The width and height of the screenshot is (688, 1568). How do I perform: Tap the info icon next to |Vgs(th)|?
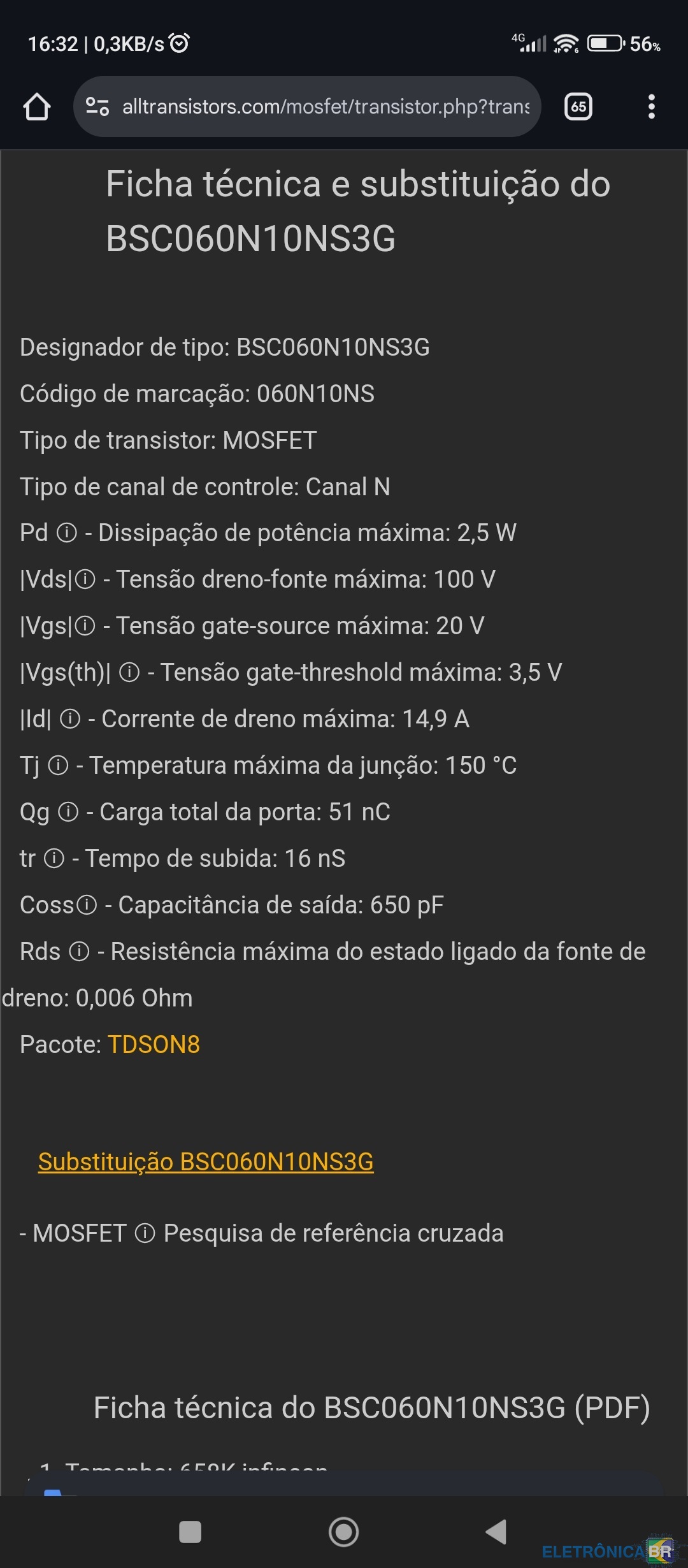(129, 672)
